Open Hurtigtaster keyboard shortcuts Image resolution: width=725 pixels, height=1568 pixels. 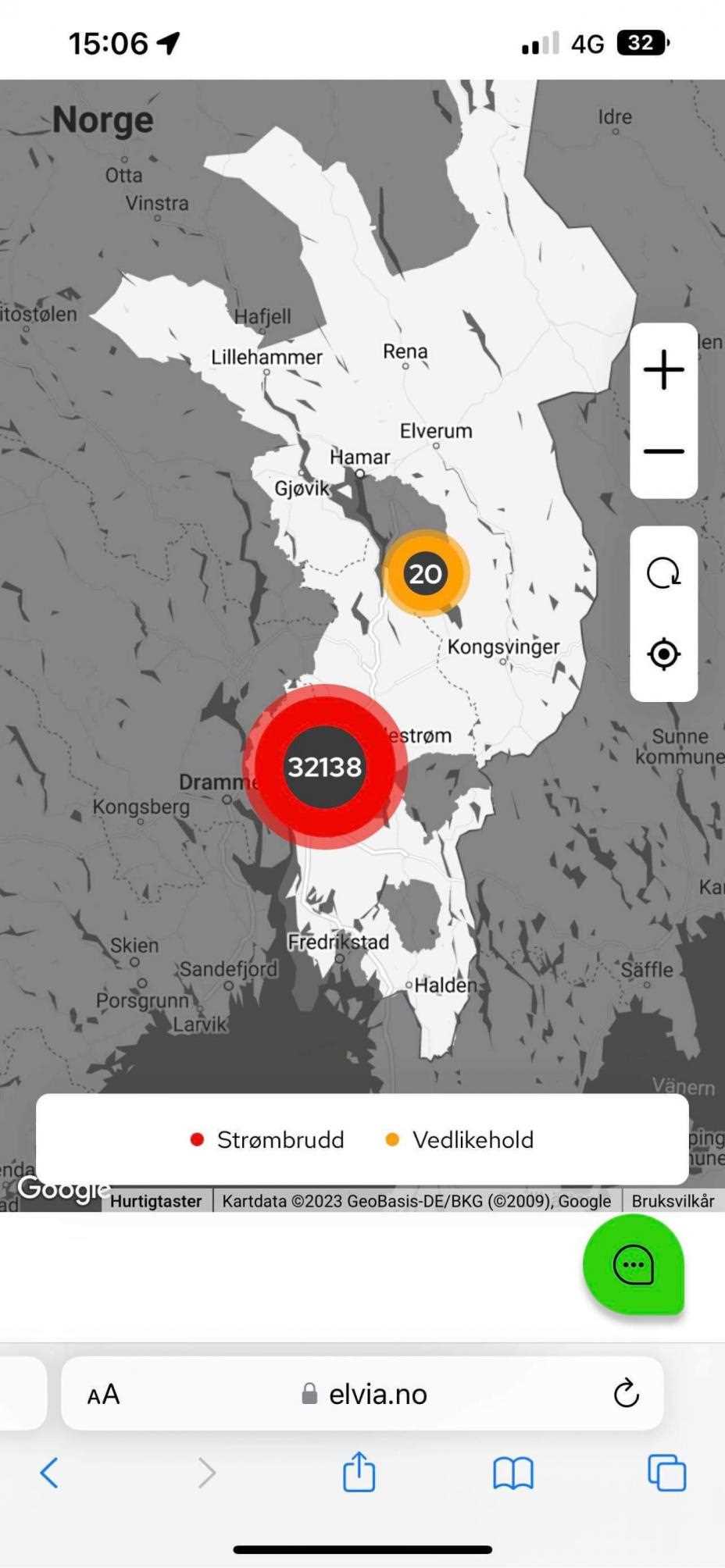(155, 1201)
